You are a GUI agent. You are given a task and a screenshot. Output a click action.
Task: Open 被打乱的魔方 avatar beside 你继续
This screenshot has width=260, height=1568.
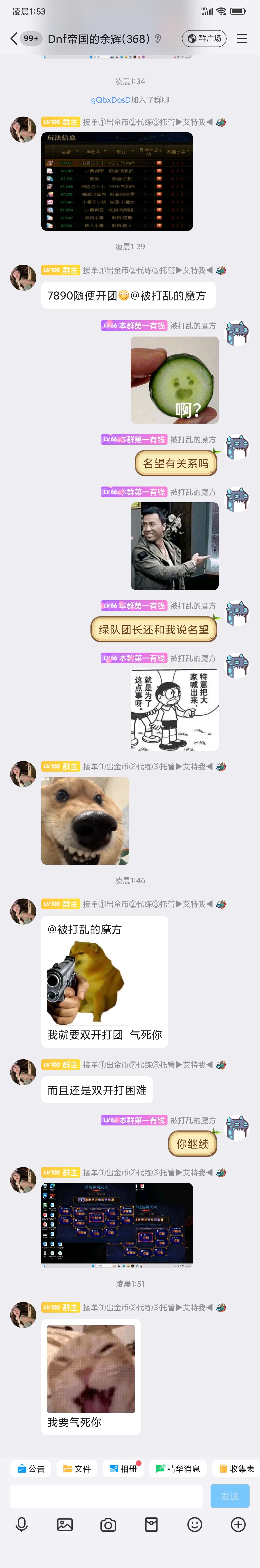(238, 1128)
